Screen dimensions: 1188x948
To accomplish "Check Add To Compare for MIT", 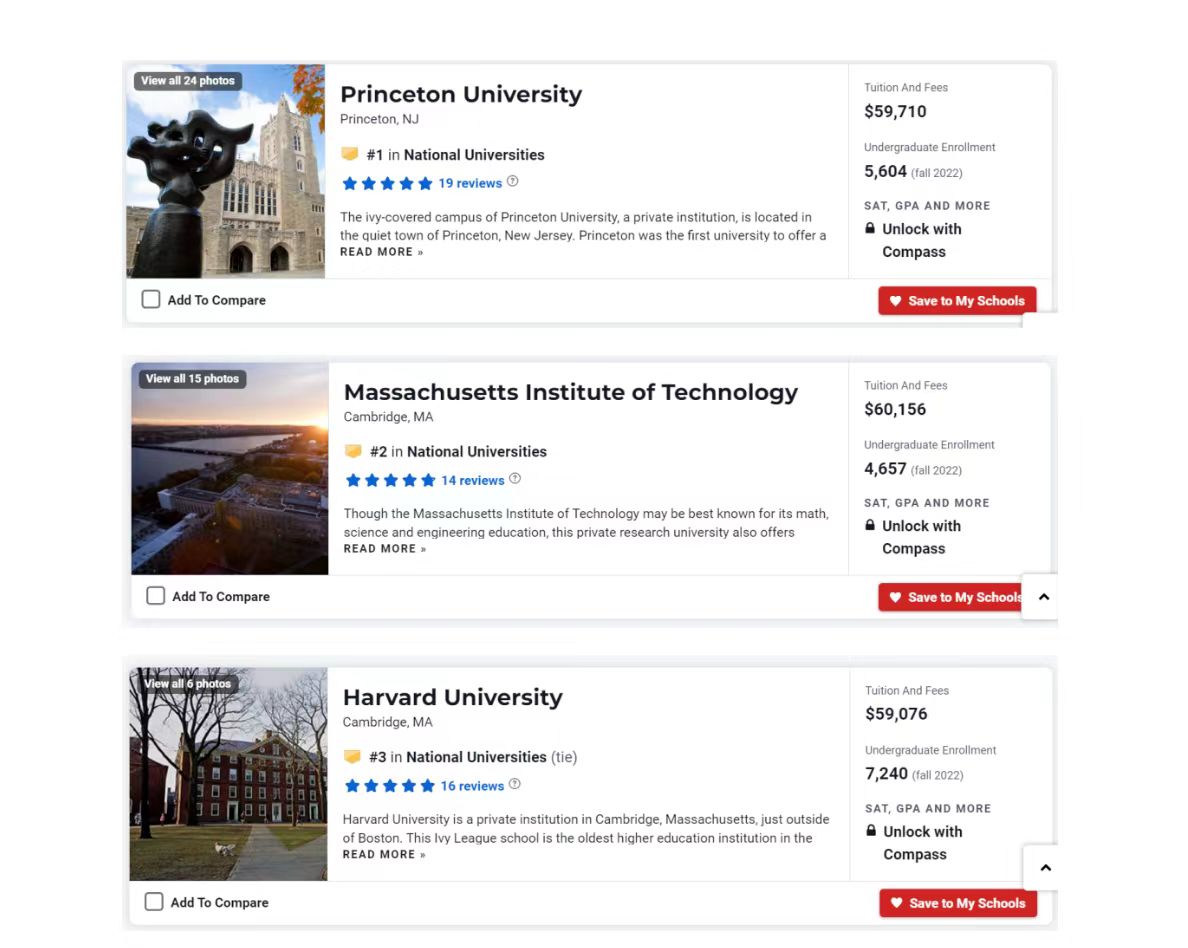I will click(x=156, y=596).
